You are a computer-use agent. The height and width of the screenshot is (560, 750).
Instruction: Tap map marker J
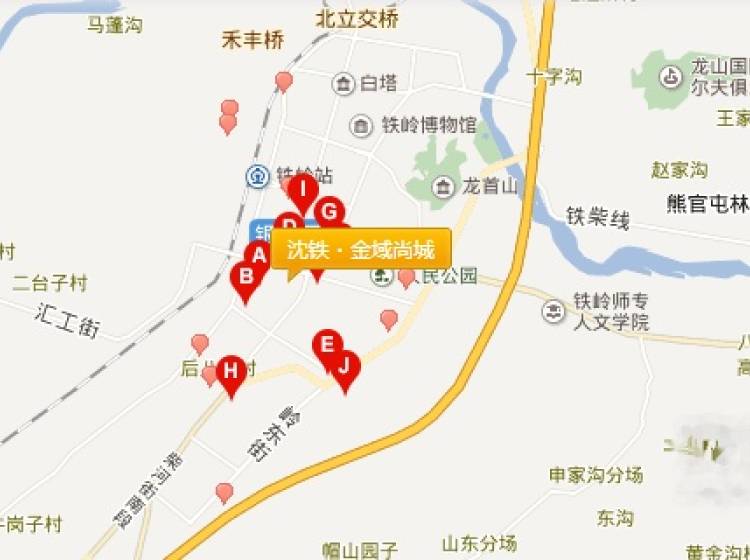point(345,365)
